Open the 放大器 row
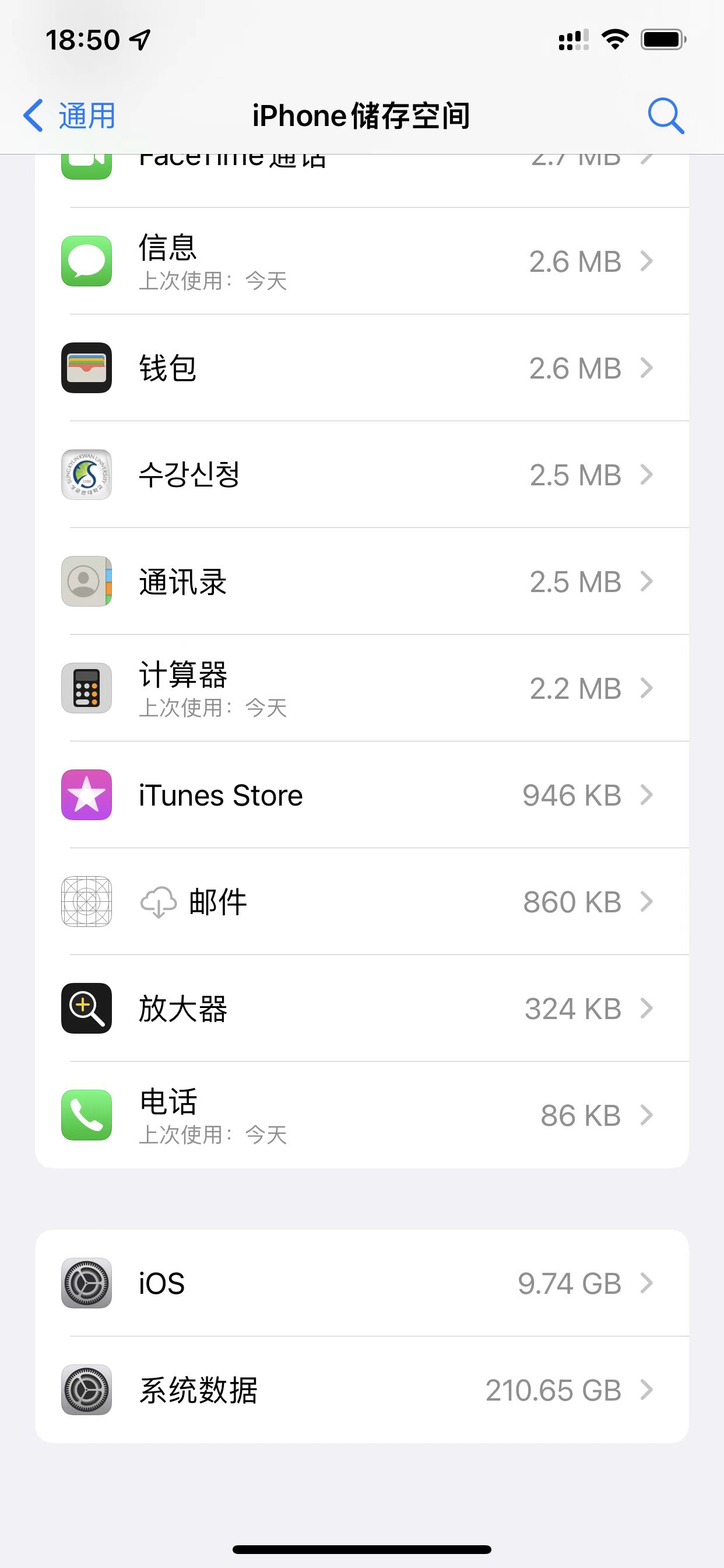The image size is (724, 1568). coord(361,1009)
